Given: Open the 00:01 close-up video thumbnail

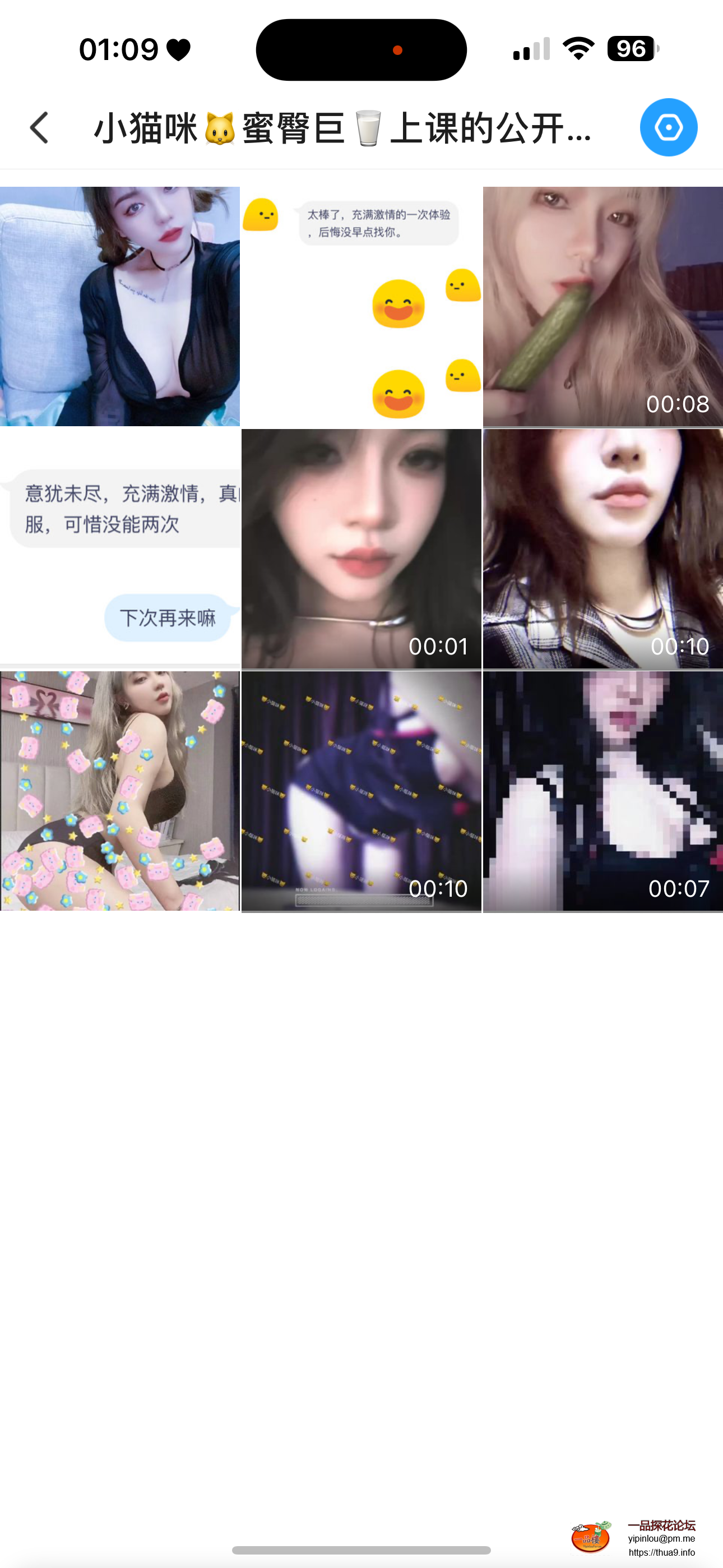Looking at the screenshot, I should (361, 548).
